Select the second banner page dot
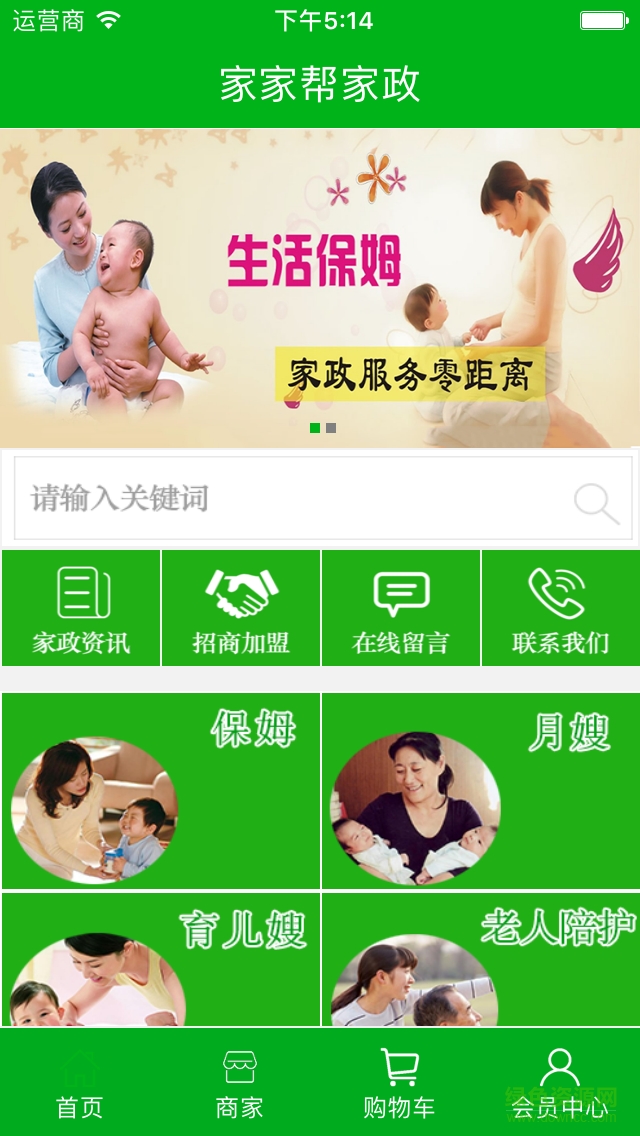The height and width of the screenshot is (1136, 640). (x=331, y=428)
